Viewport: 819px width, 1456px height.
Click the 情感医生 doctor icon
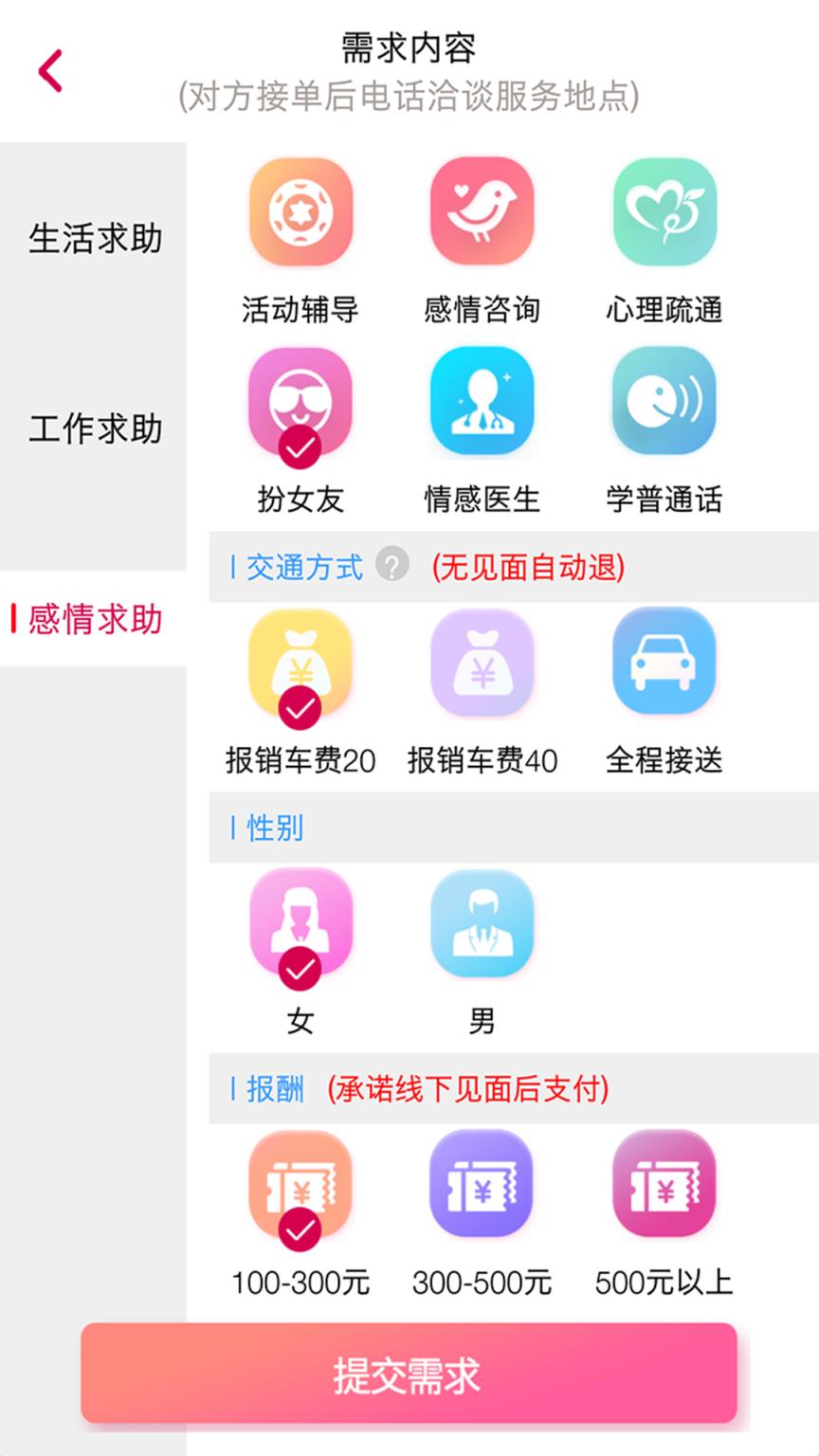click(x=482, y=402)
